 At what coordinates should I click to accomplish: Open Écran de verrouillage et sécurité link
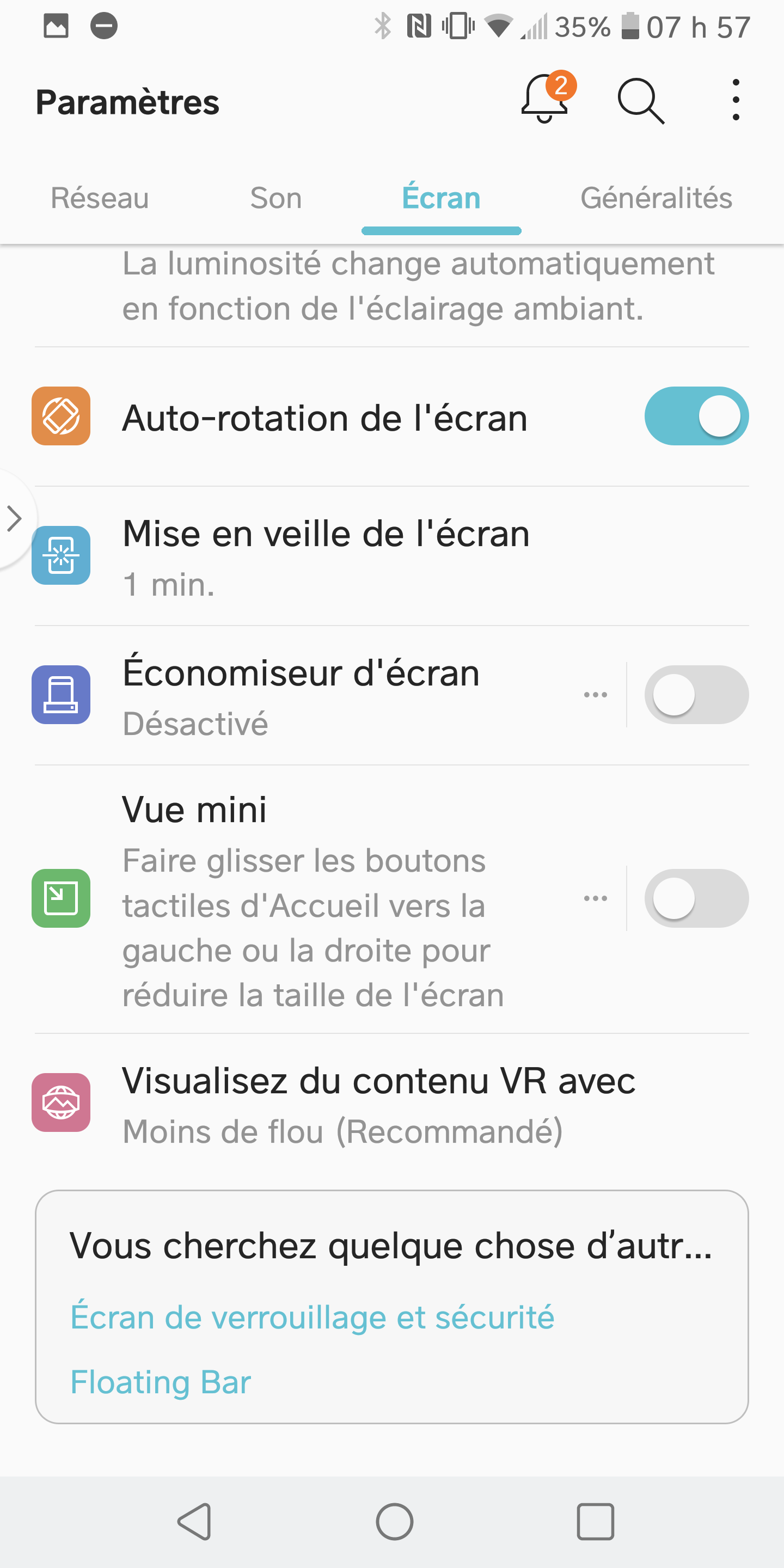point(313,1317)
